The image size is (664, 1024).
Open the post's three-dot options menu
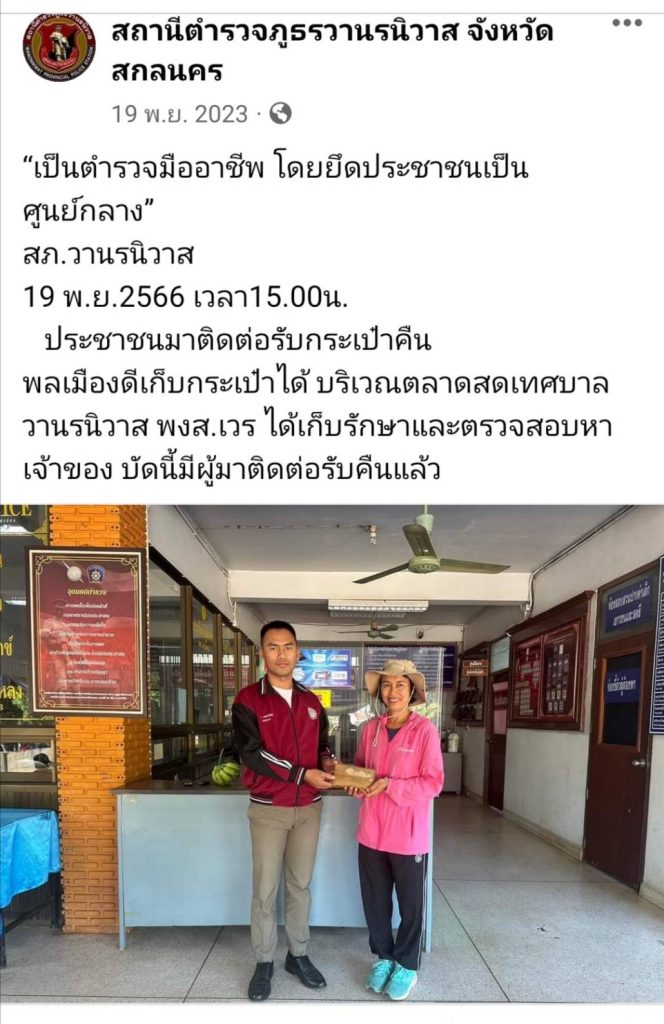[627, 23]
